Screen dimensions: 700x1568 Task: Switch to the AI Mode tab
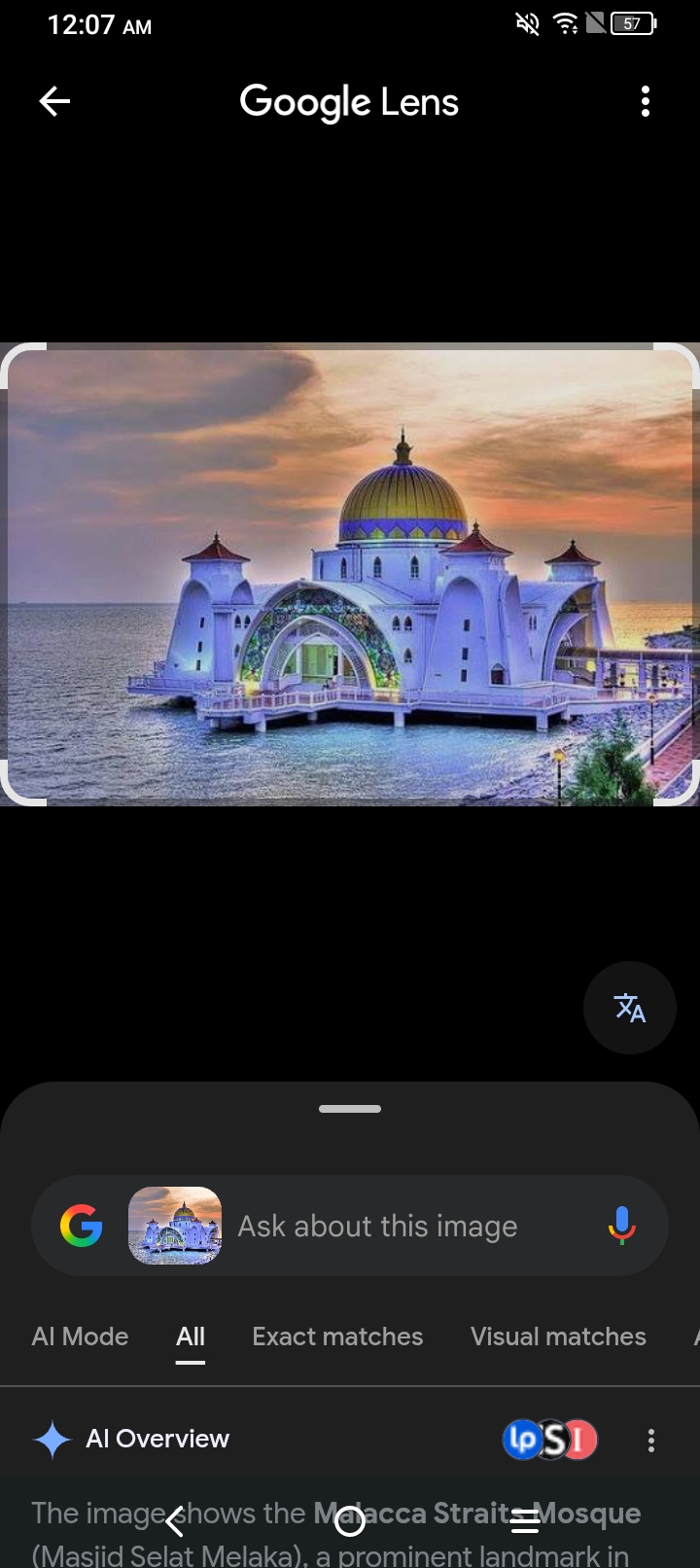80,1336
